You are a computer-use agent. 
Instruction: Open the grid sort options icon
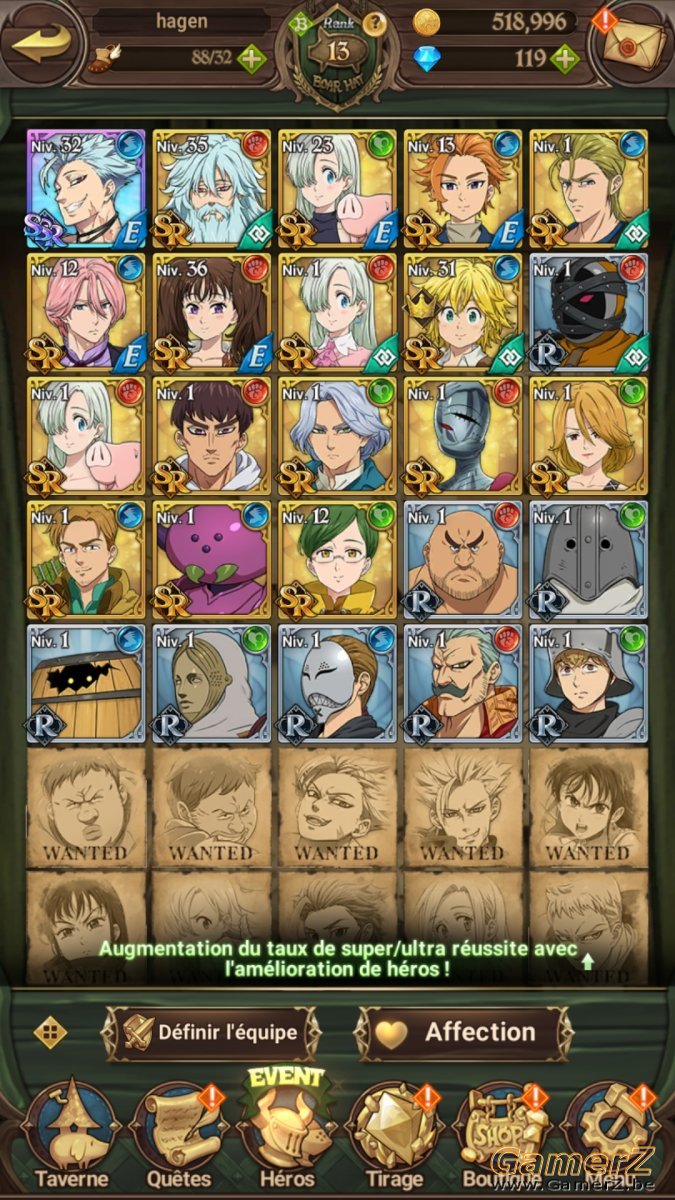click(50, 1031)
